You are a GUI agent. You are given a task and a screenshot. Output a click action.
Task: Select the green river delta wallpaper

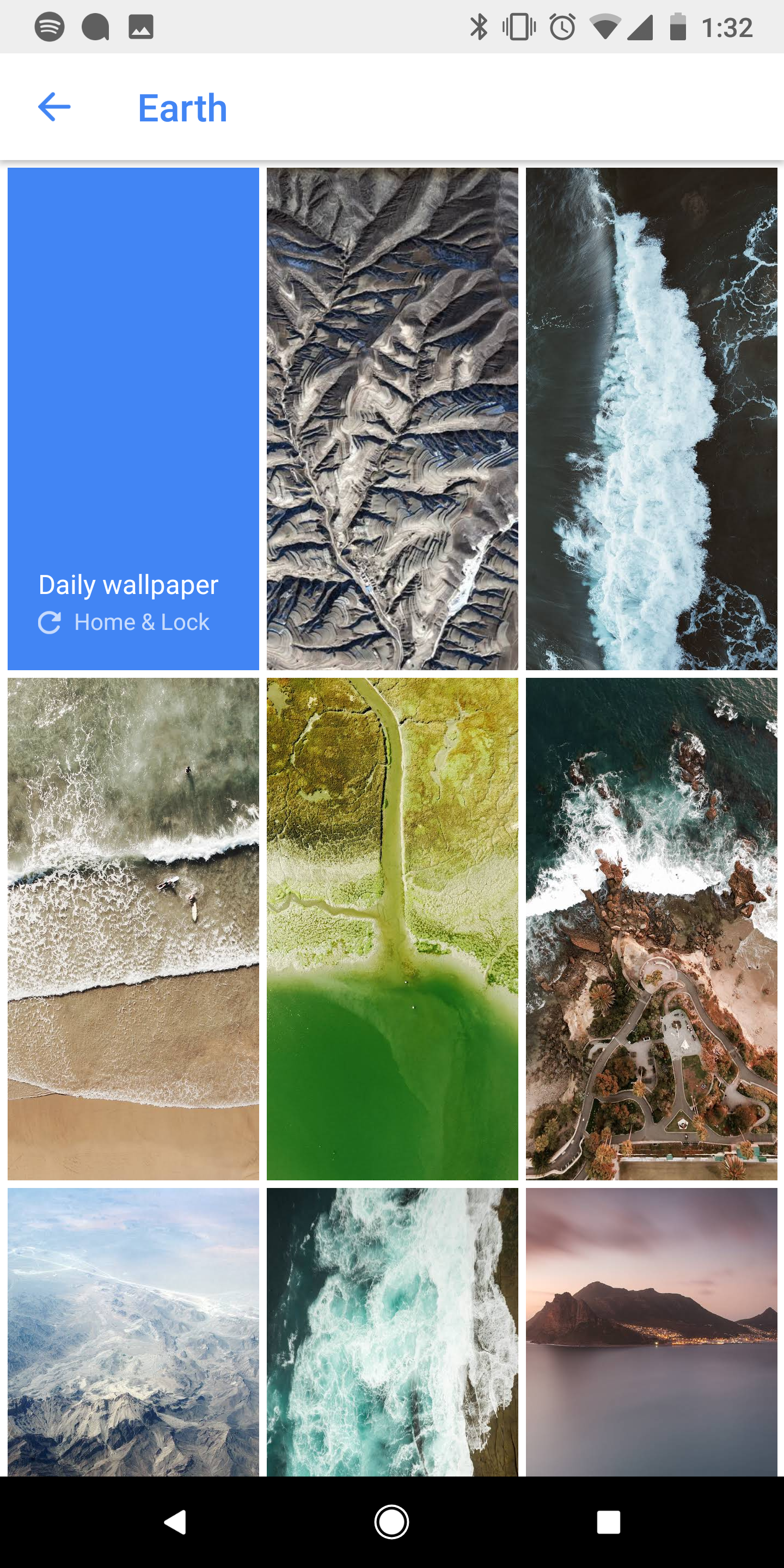(392, 929)
